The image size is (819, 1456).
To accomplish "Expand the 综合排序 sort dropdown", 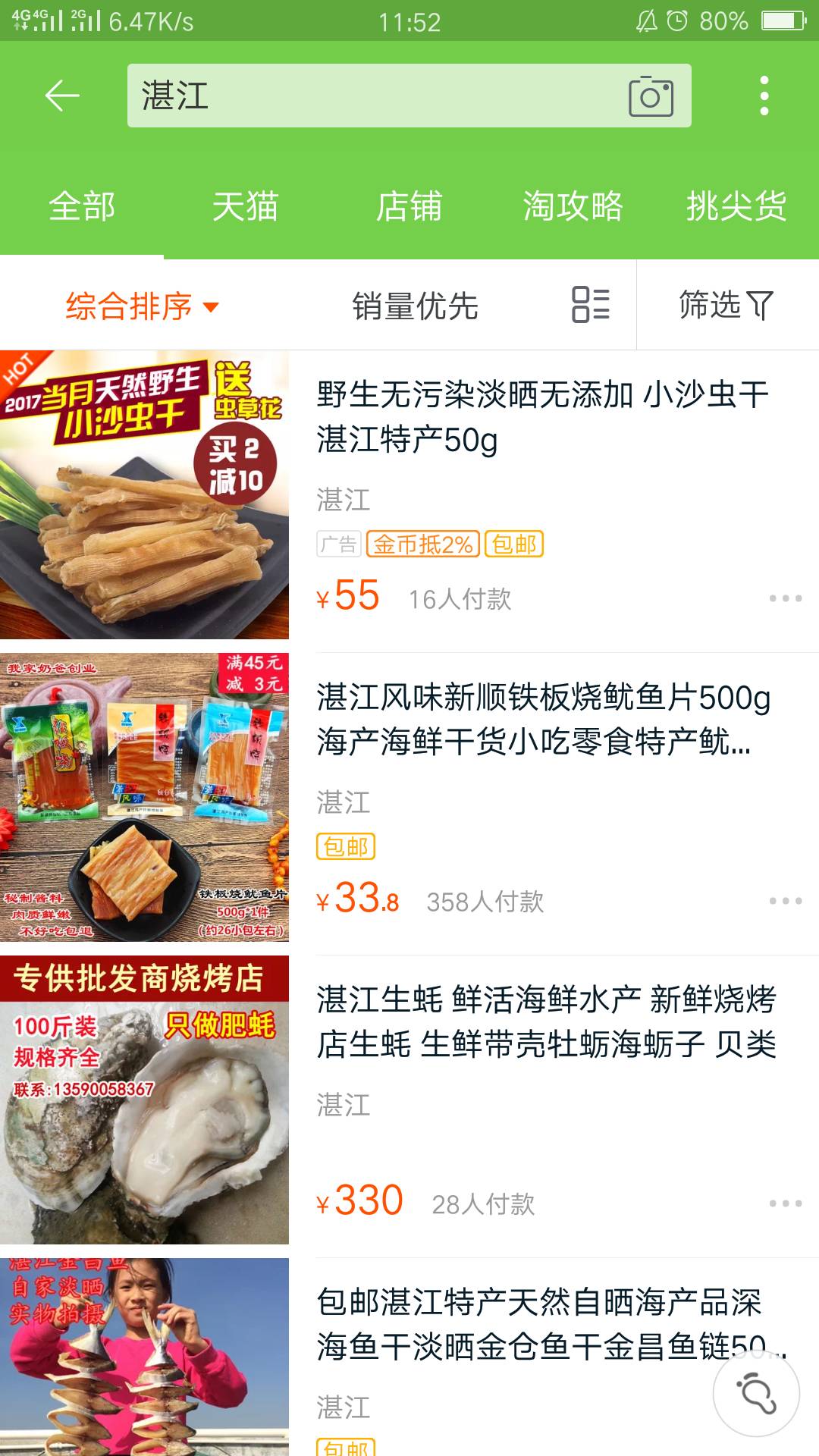I will click(x=142, y=306).
